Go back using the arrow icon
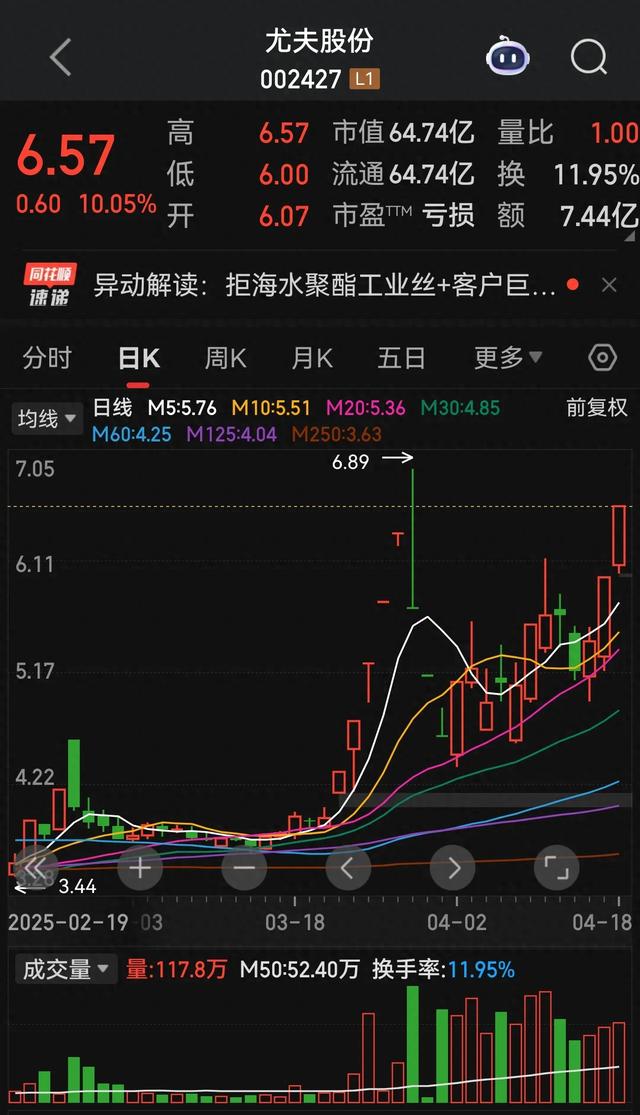Image resolution: width=640 pixels, height=1115 pixels. [60, 57]
